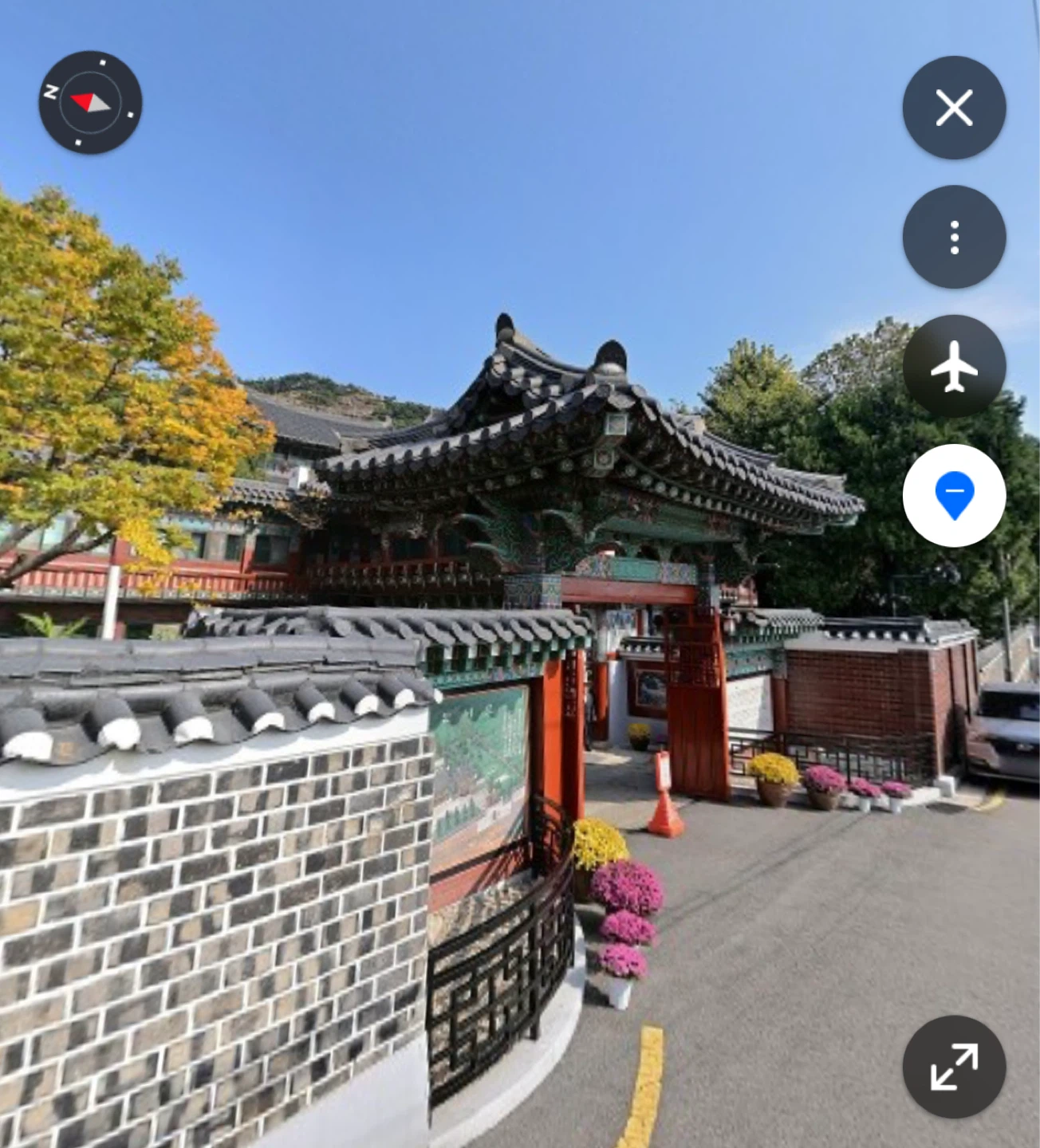The width and height of the screenshot is (1040, 1148).
Task: Tap the compass to reorient north
Action: [90, 103]
